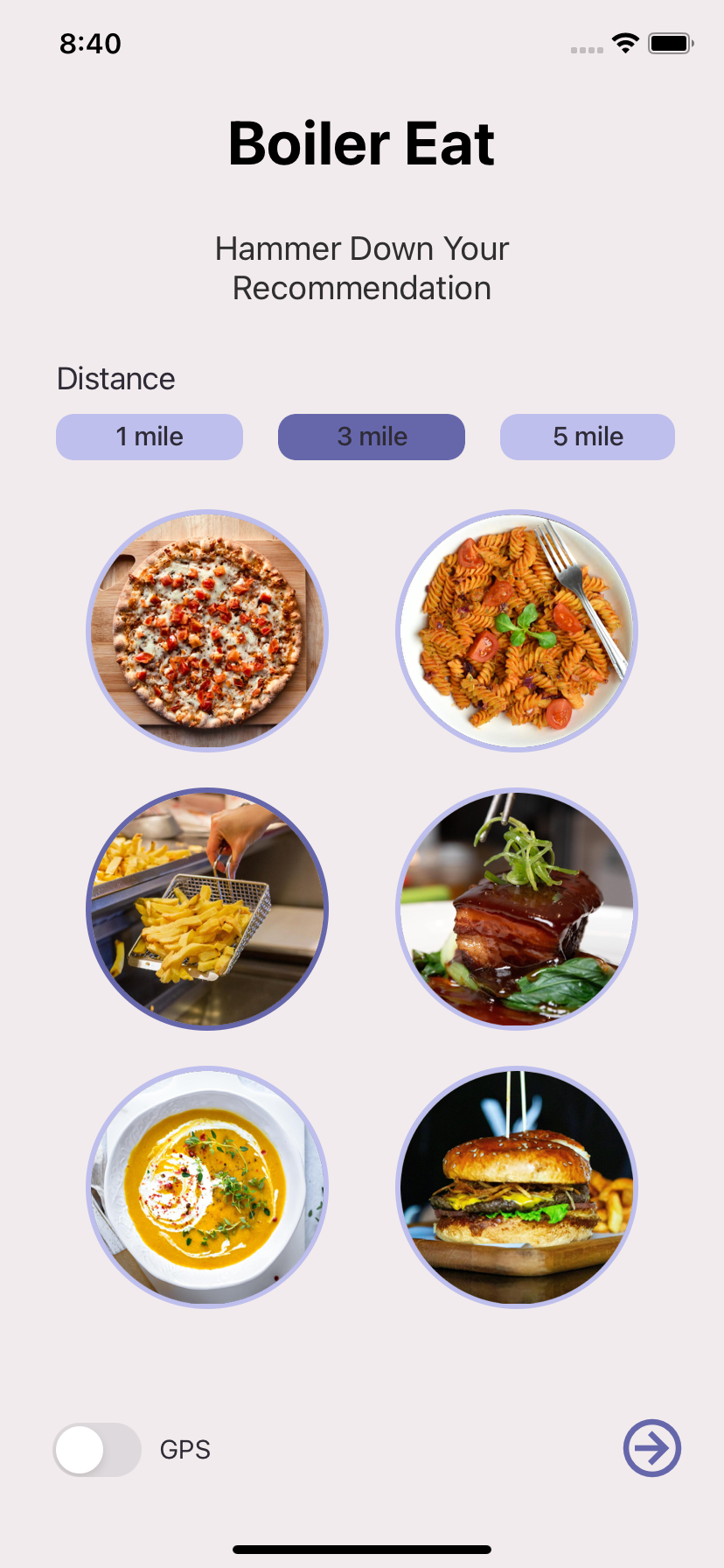Select the braised pork dish image
Viewport: 724px width, 1568px height.
517,909
